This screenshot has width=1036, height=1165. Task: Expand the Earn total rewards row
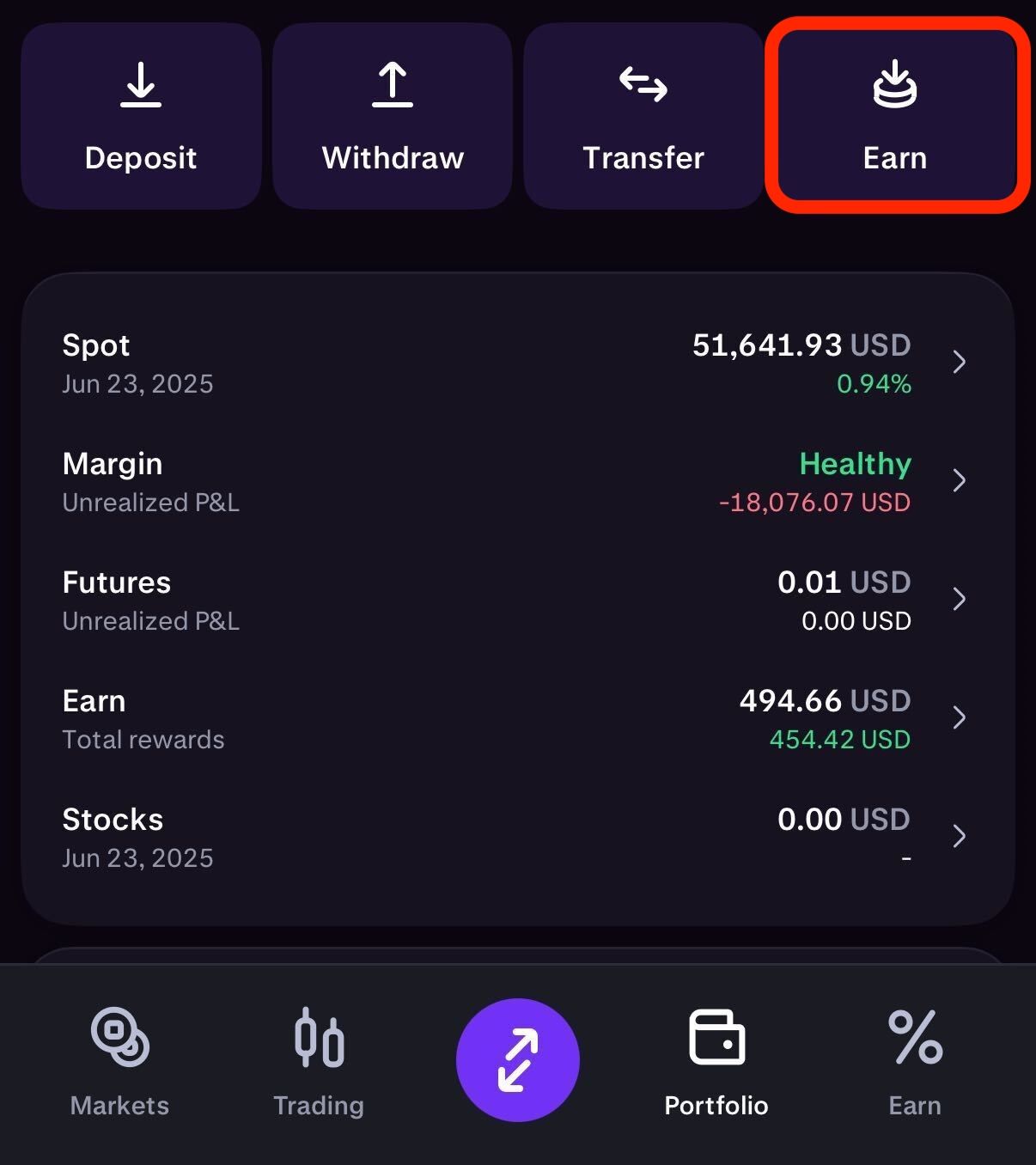(960, 718)
